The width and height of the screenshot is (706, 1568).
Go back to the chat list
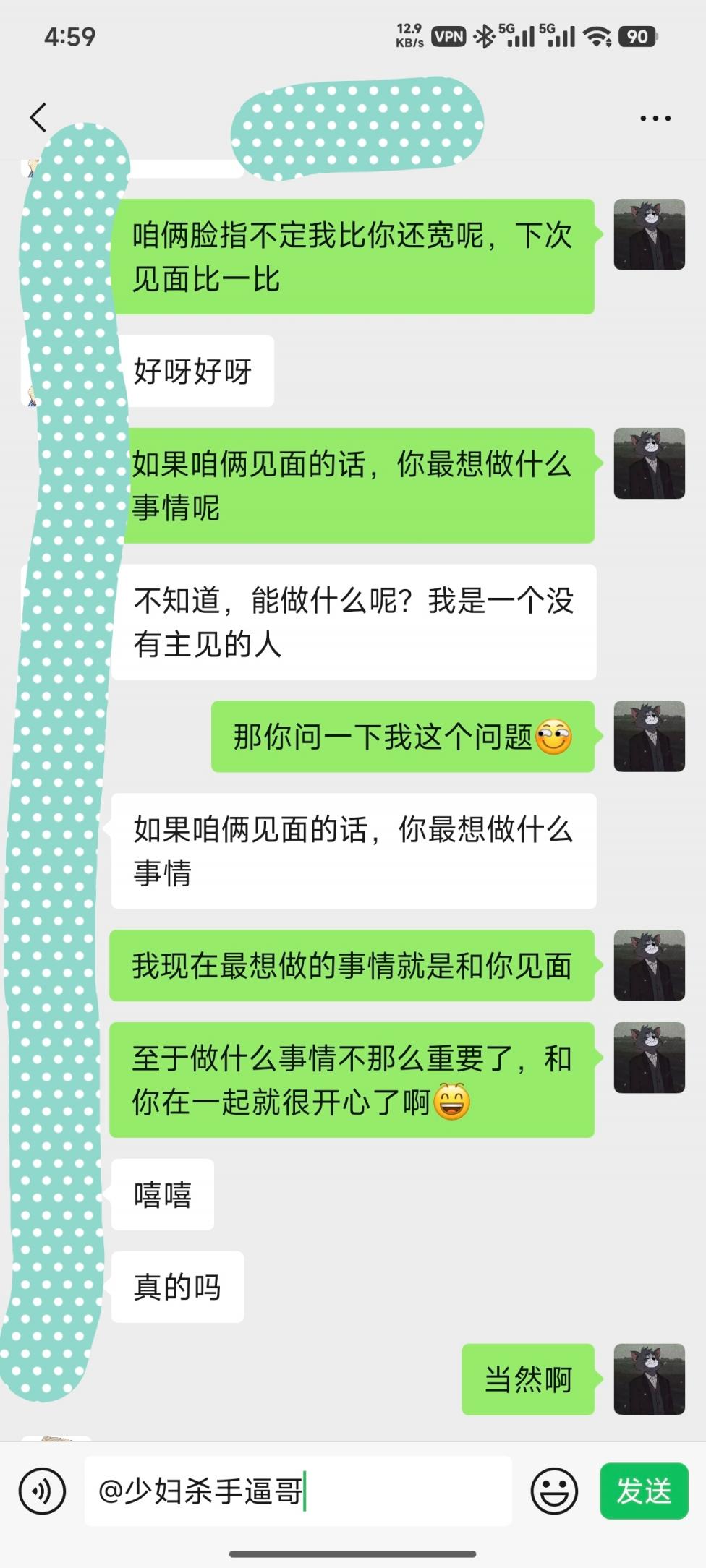click(38, 118)
